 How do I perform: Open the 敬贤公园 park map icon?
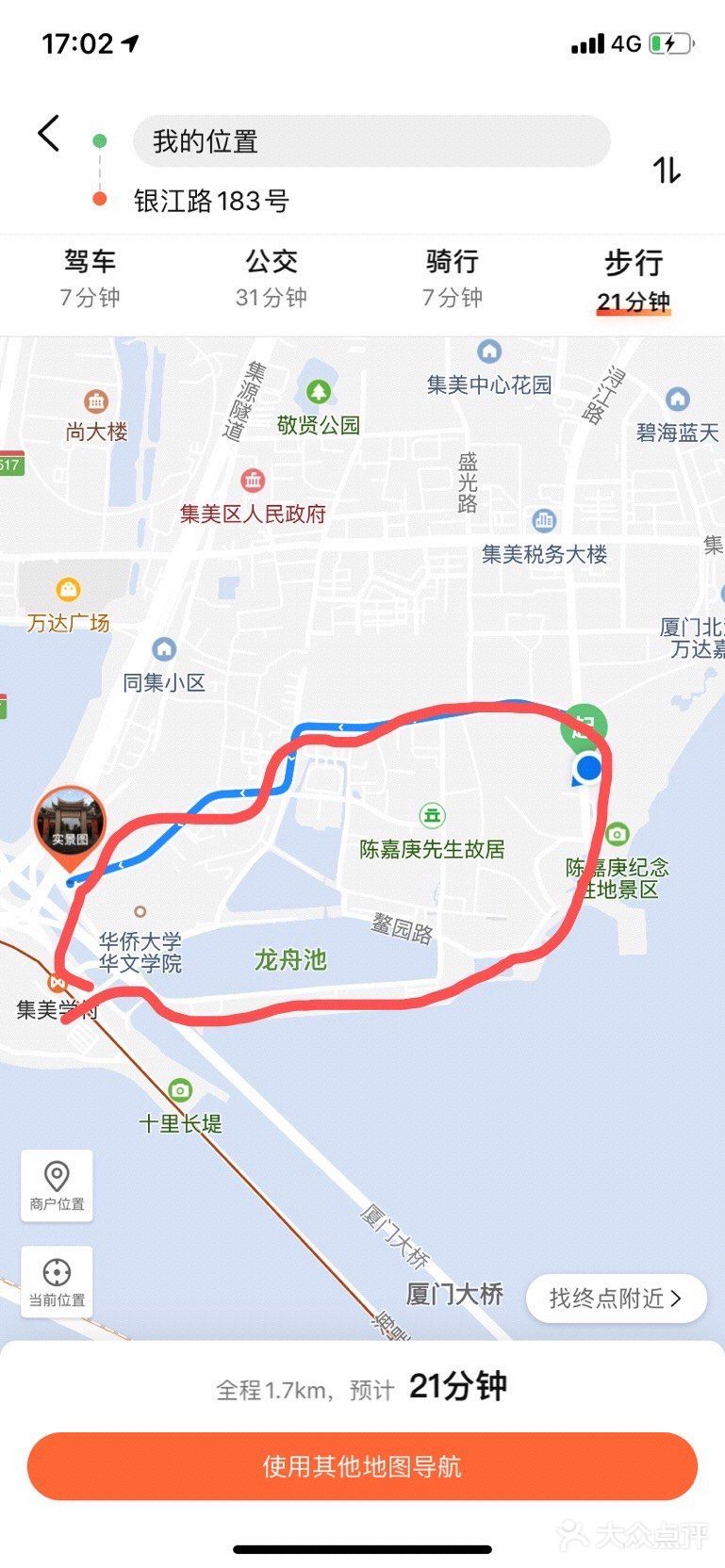click(x=318, y=390)
